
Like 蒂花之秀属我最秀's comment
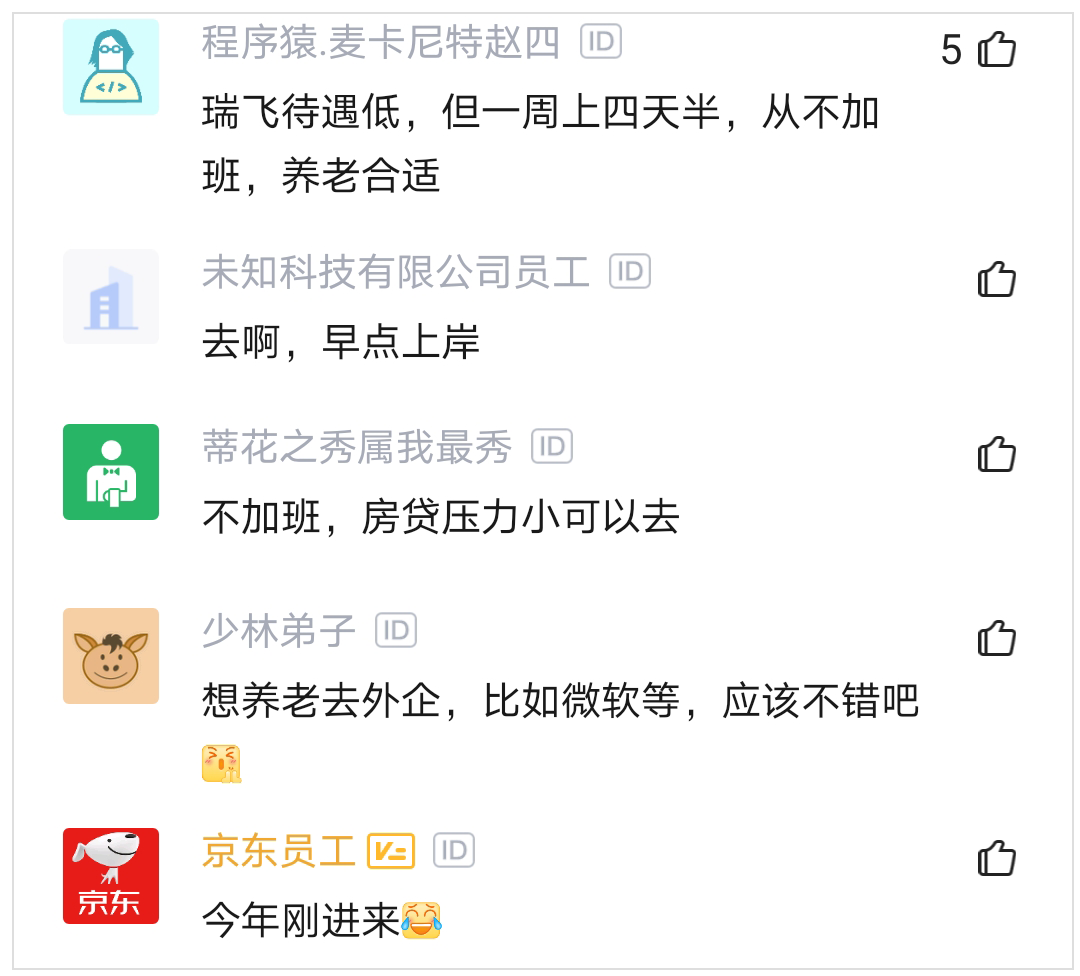point(996,455)
